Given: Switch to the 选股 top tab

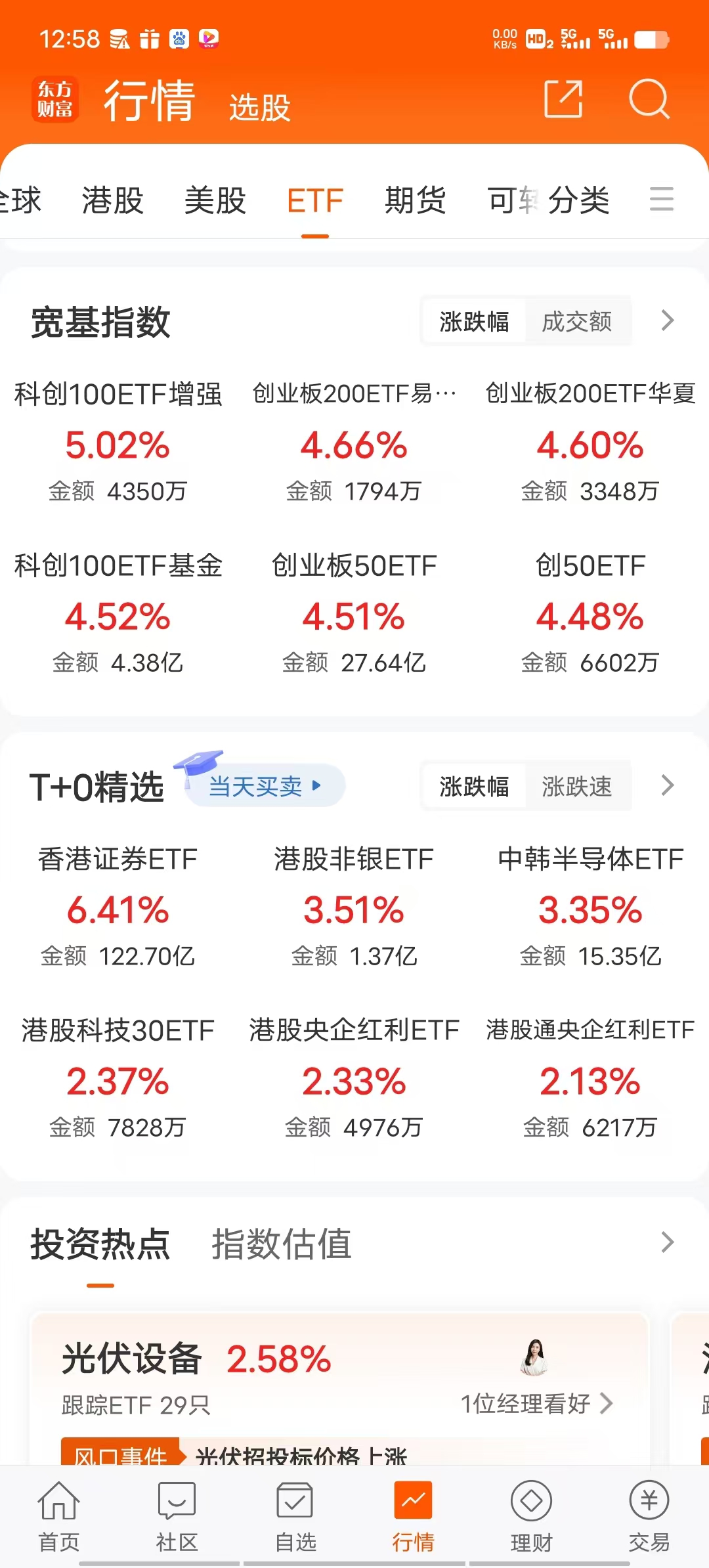Looking at the screenshot, I should [x=259, y=108].
